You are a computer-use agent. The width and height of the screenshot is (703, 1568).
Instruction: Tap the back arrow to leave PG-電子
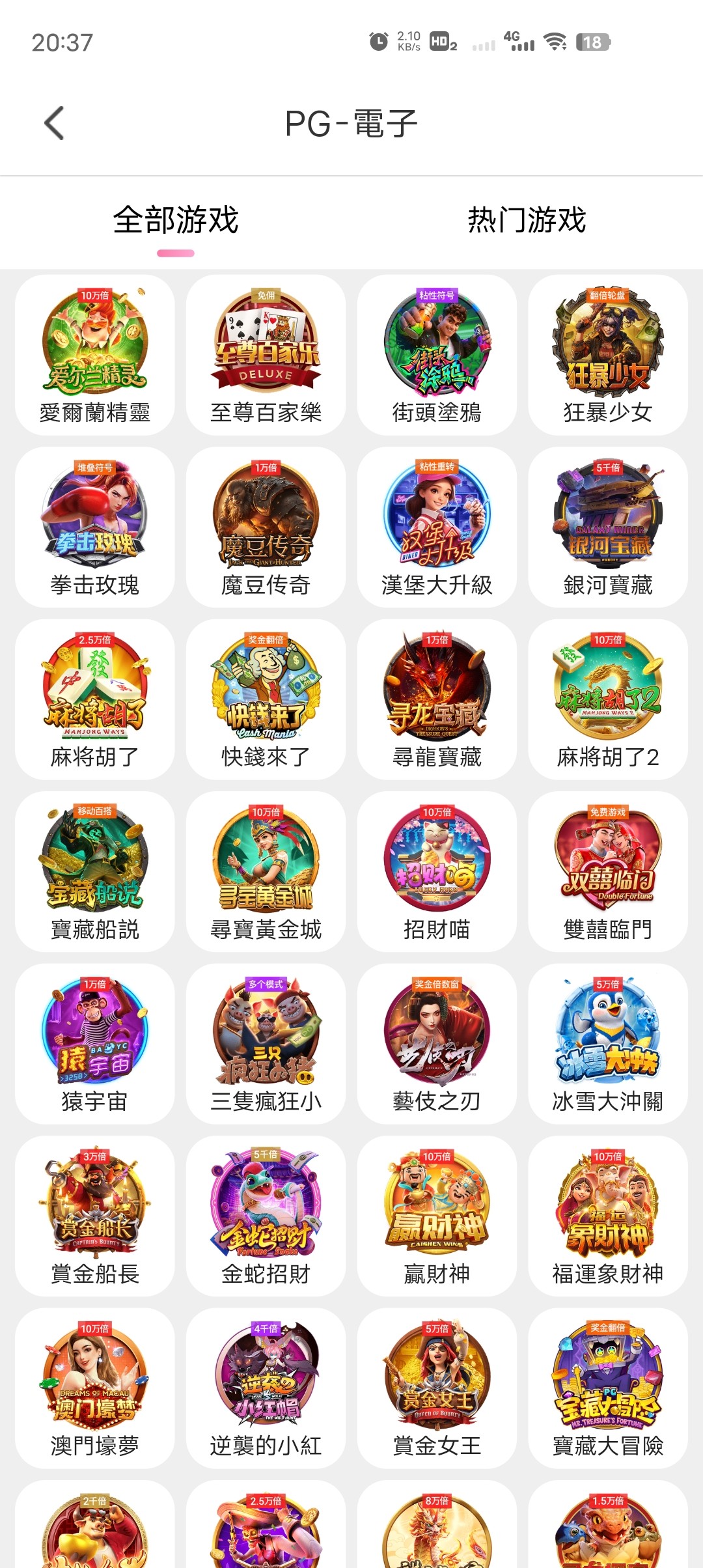(x=55, y=122)
